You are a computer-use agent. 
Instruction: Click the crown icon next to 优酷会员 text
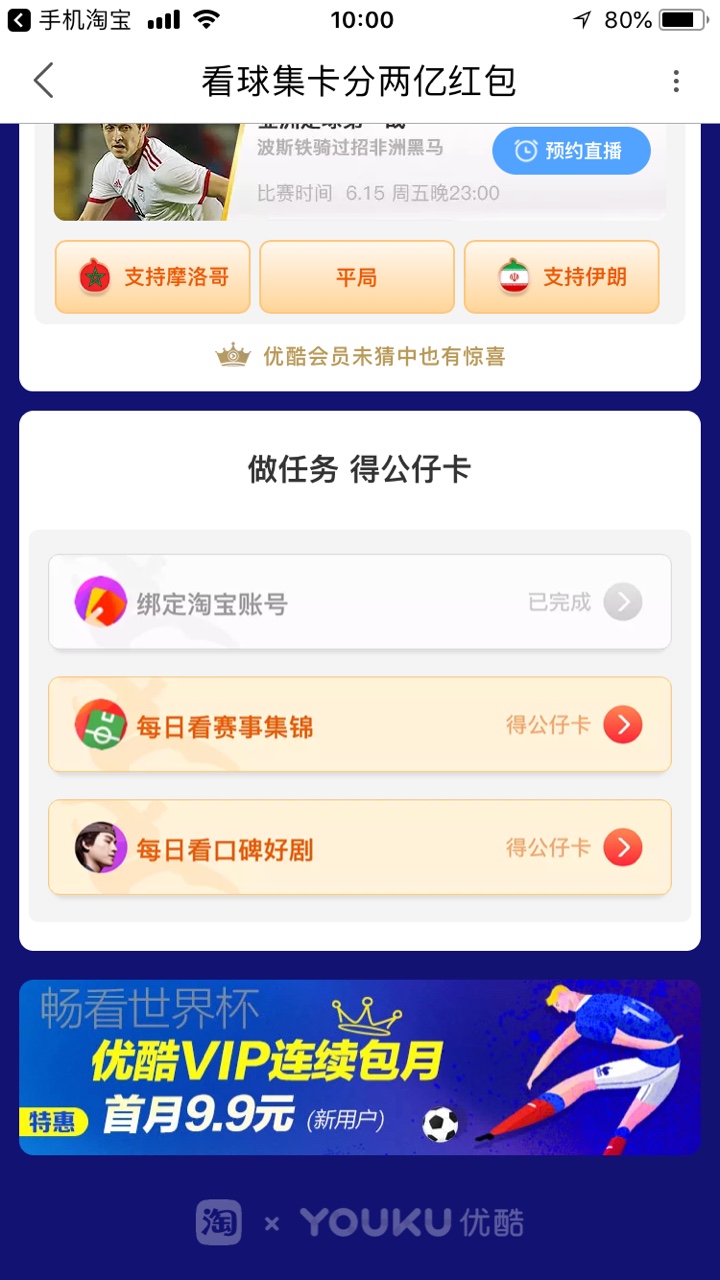tap(232, 355)
